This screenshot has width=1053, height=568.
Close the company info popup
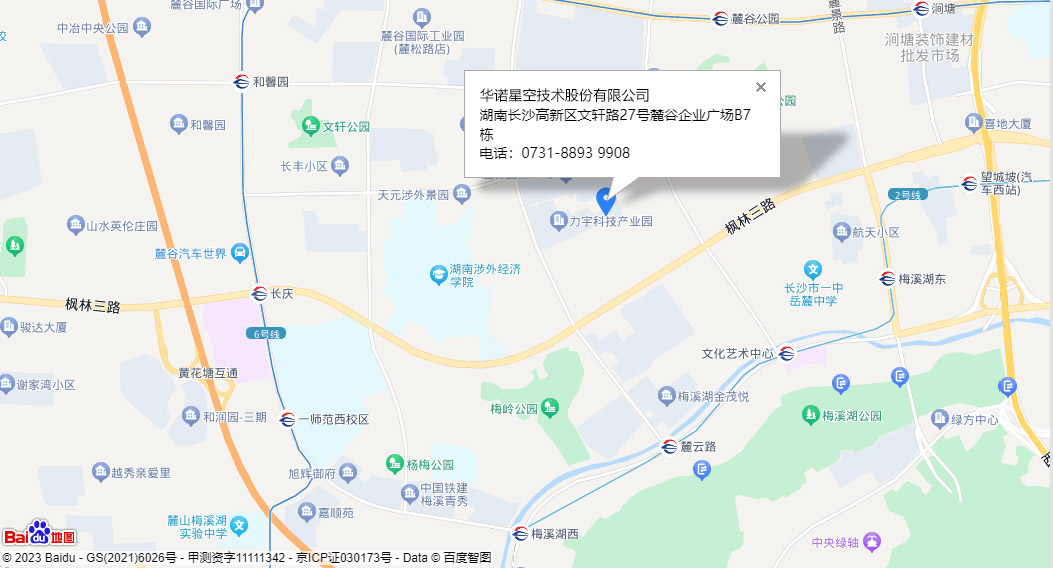761,87
